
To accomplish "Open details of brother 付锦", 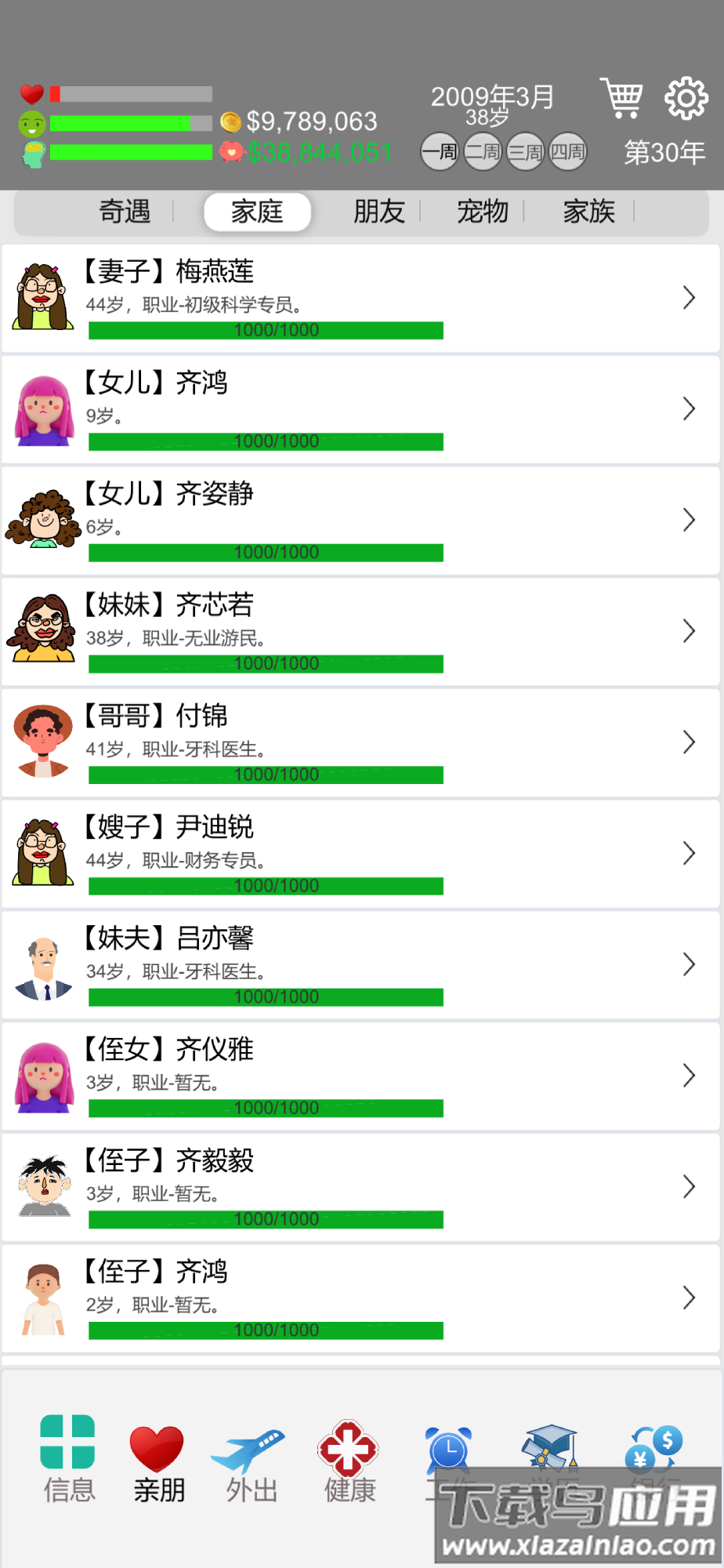I will pyautogui.click(x=360, y=742).
